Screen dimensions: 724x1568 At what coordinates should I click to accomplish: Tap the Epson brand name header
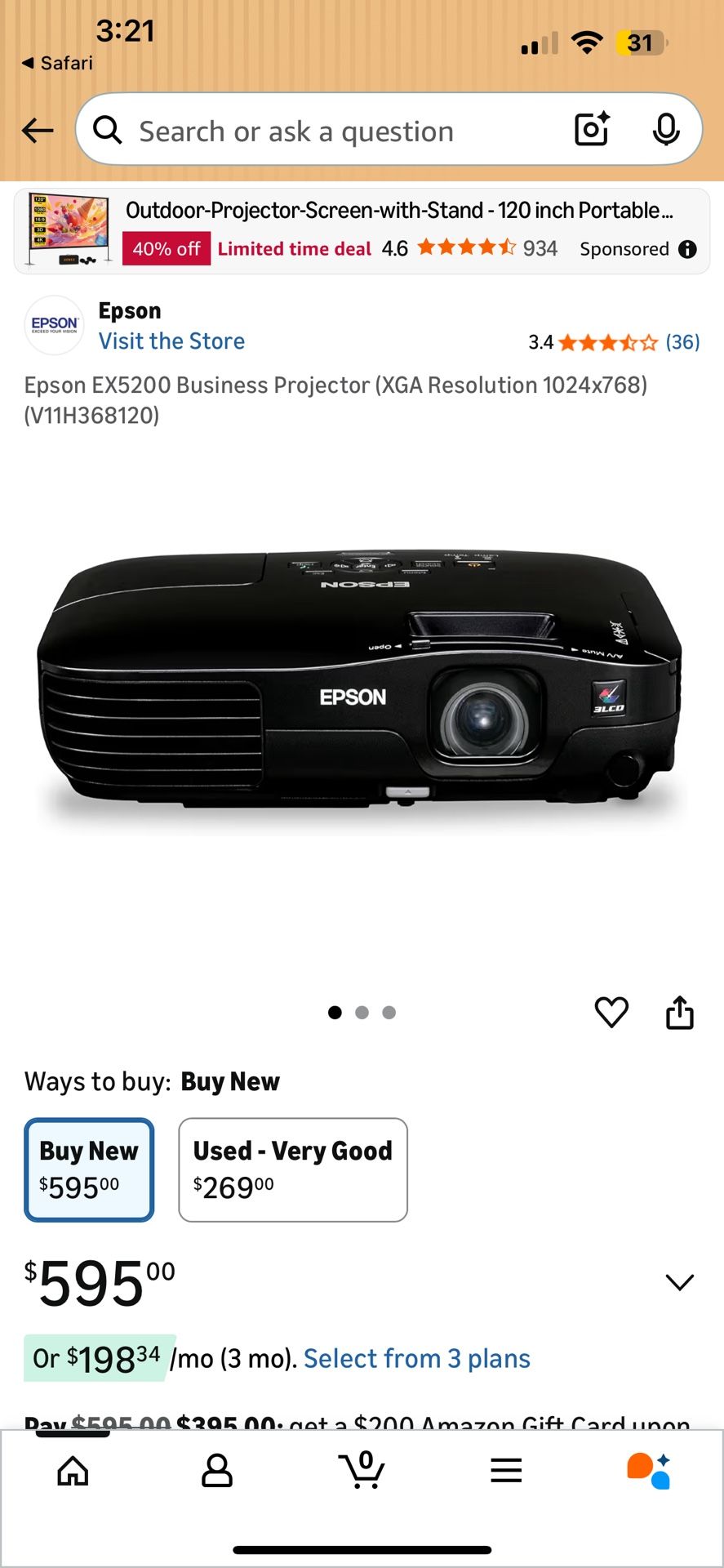[129, 310]
